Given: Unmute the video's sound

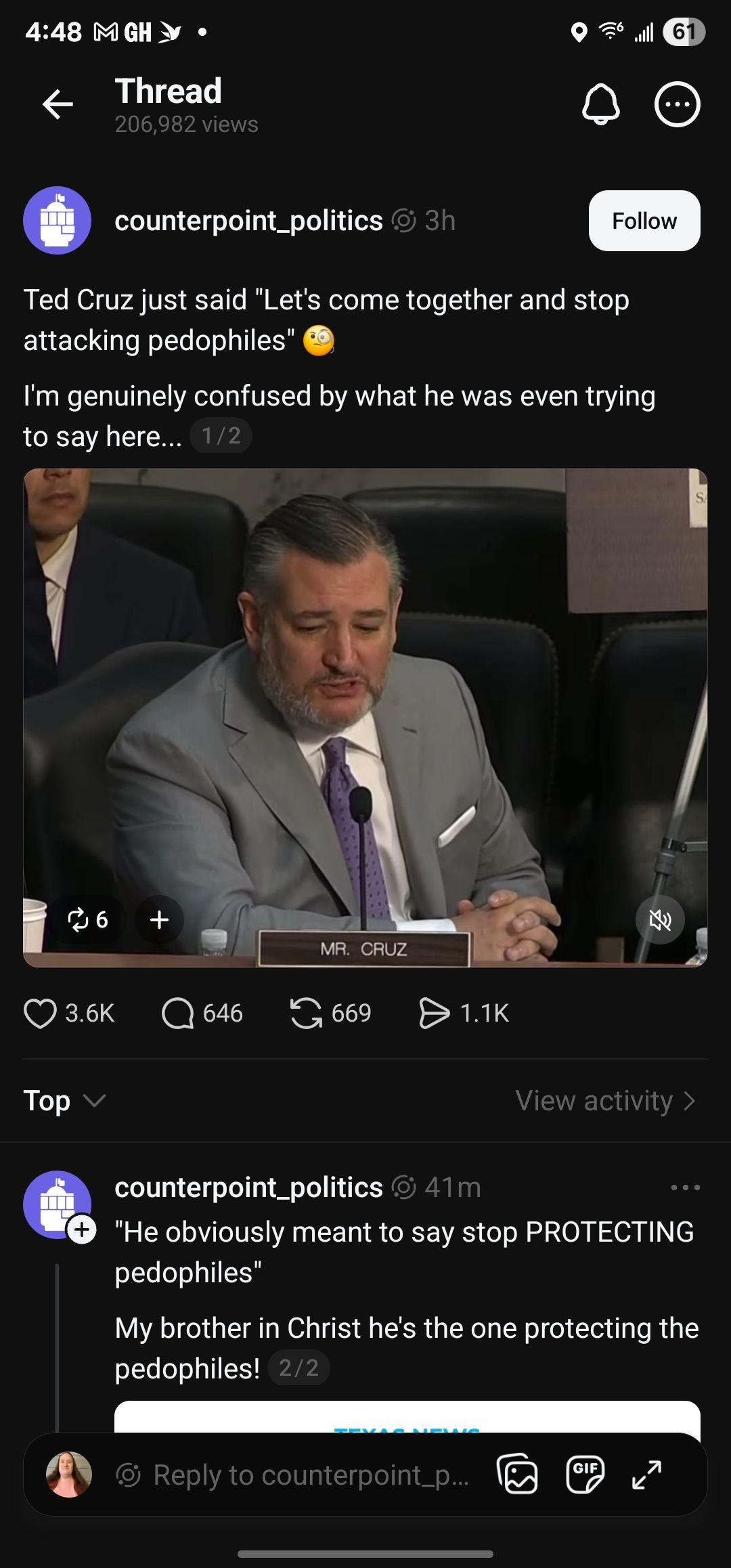Looking at the screenshot, I should pos(660,919).
